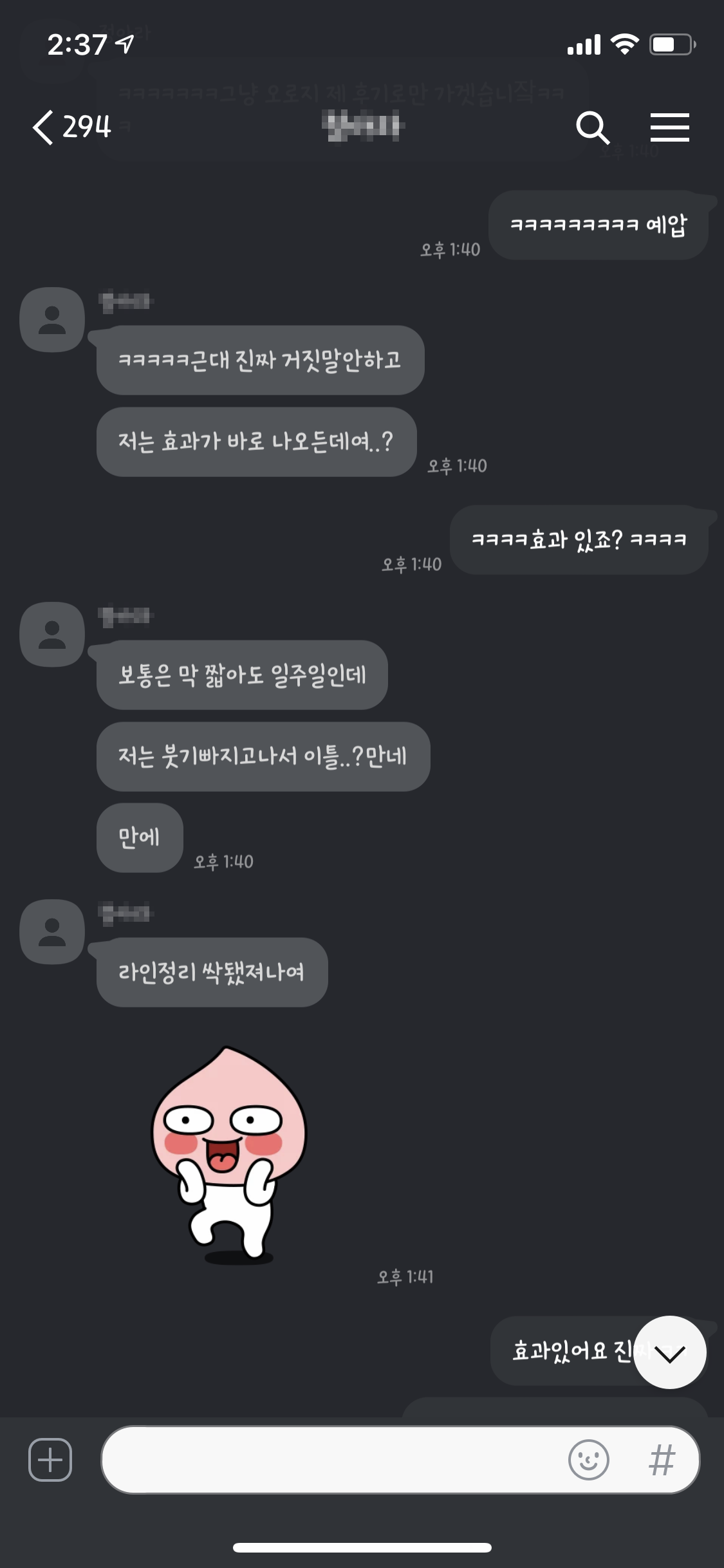Screen dimensions: 724x1568
Task: Open sender profile beside '근대 진짜 거짓말안하고'
Action: point(52,320)
